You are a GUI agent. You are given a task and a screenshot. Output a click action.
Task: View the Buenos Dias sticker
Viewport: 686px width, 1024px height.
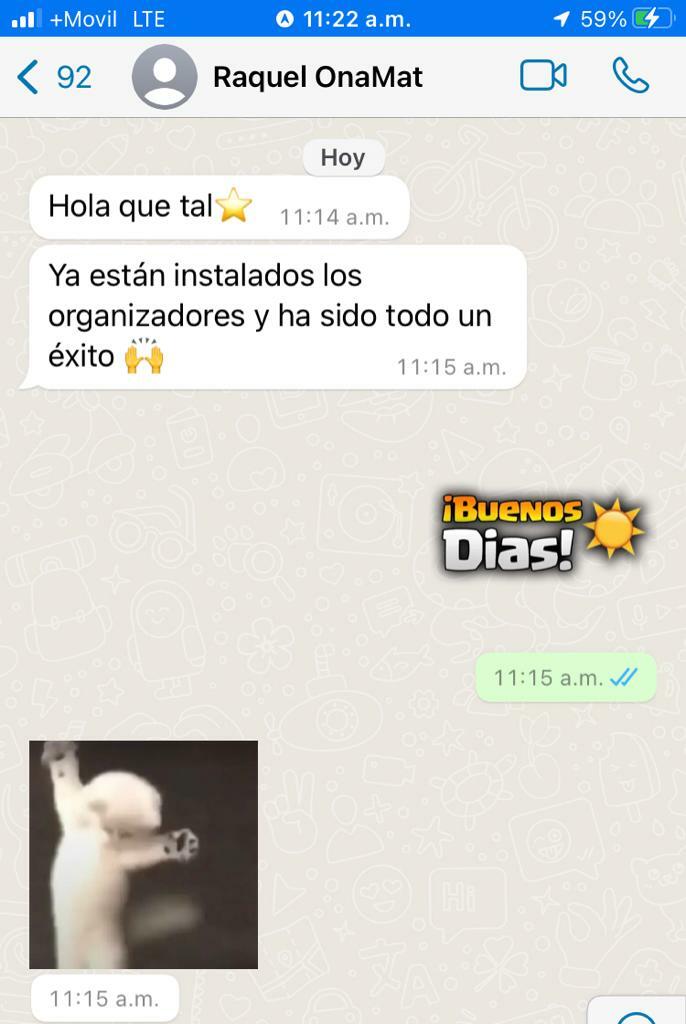pos(543,534)
